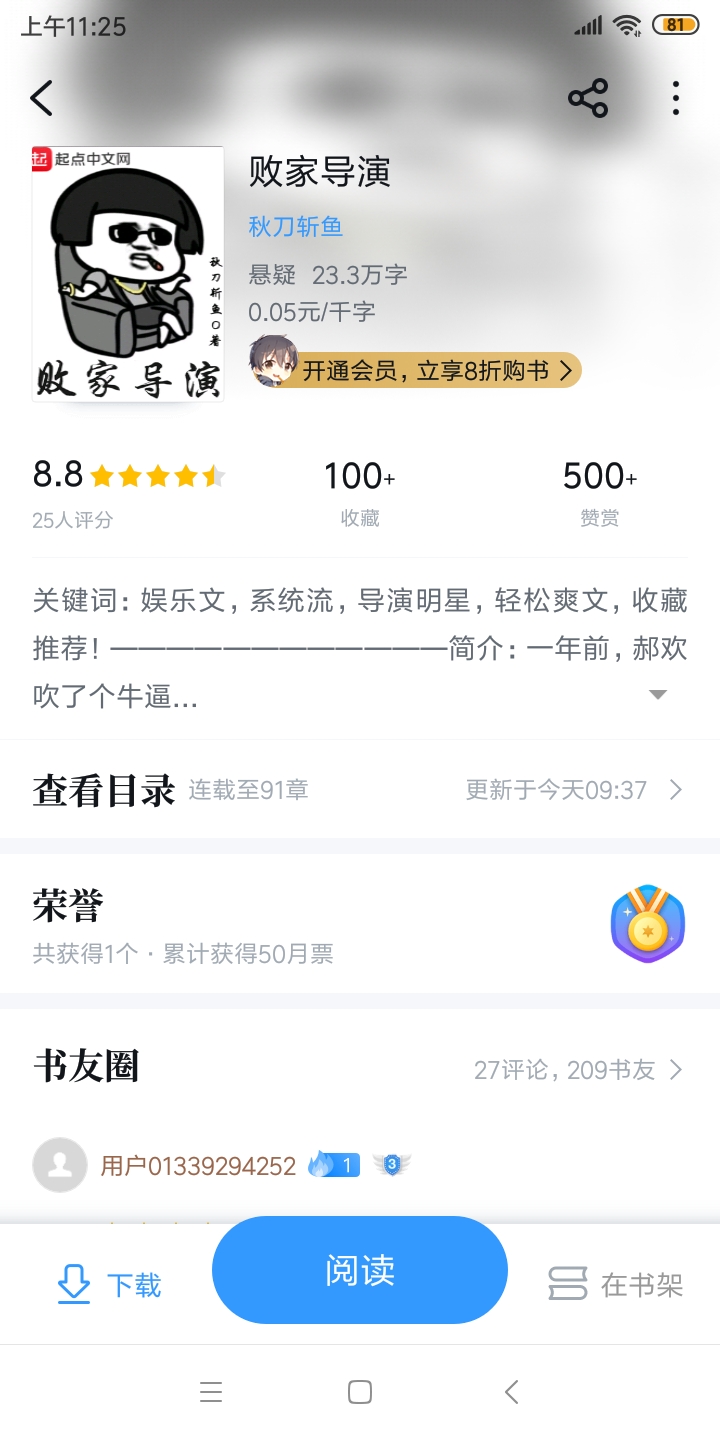Go back using the top-left arrow

click(42, 98)
